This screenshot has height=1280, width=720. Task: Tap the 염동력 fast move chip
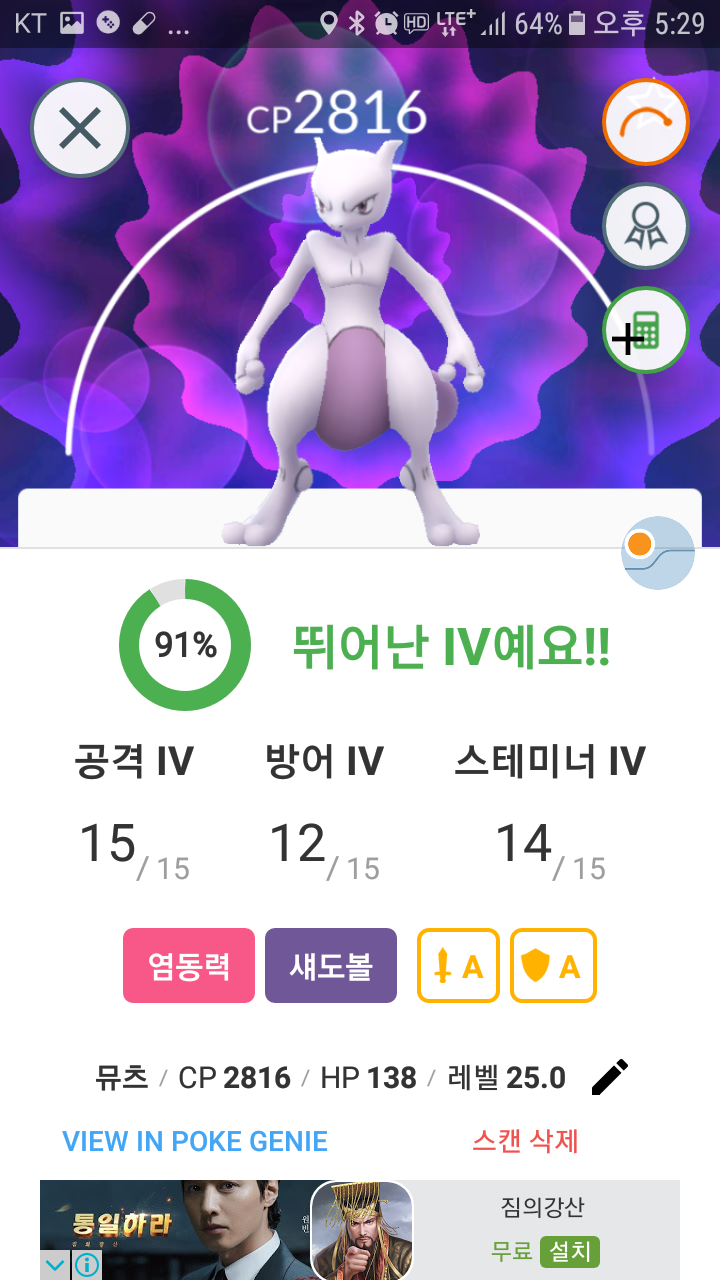click(189, 966)
